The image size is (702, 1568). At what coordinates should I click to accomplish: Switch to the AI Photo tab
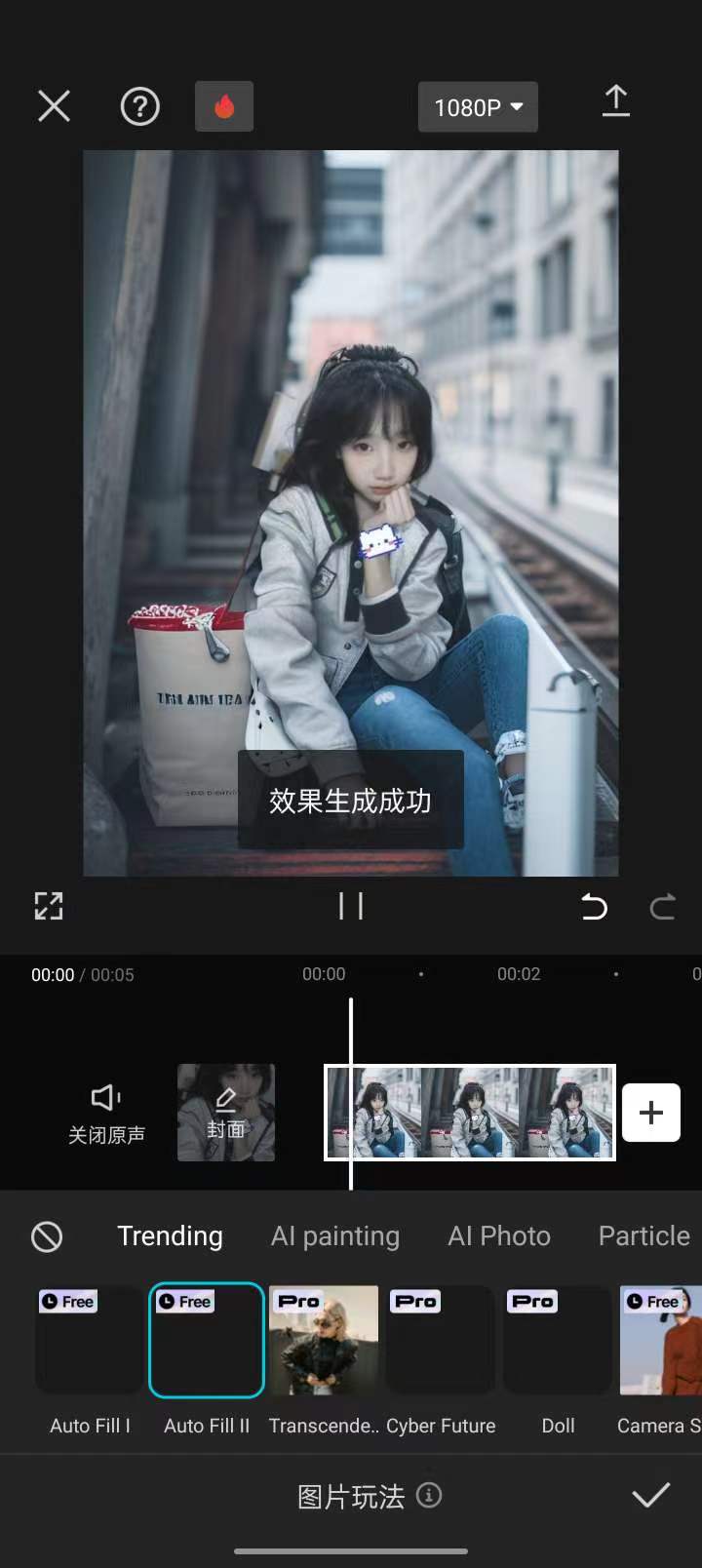498,1236
